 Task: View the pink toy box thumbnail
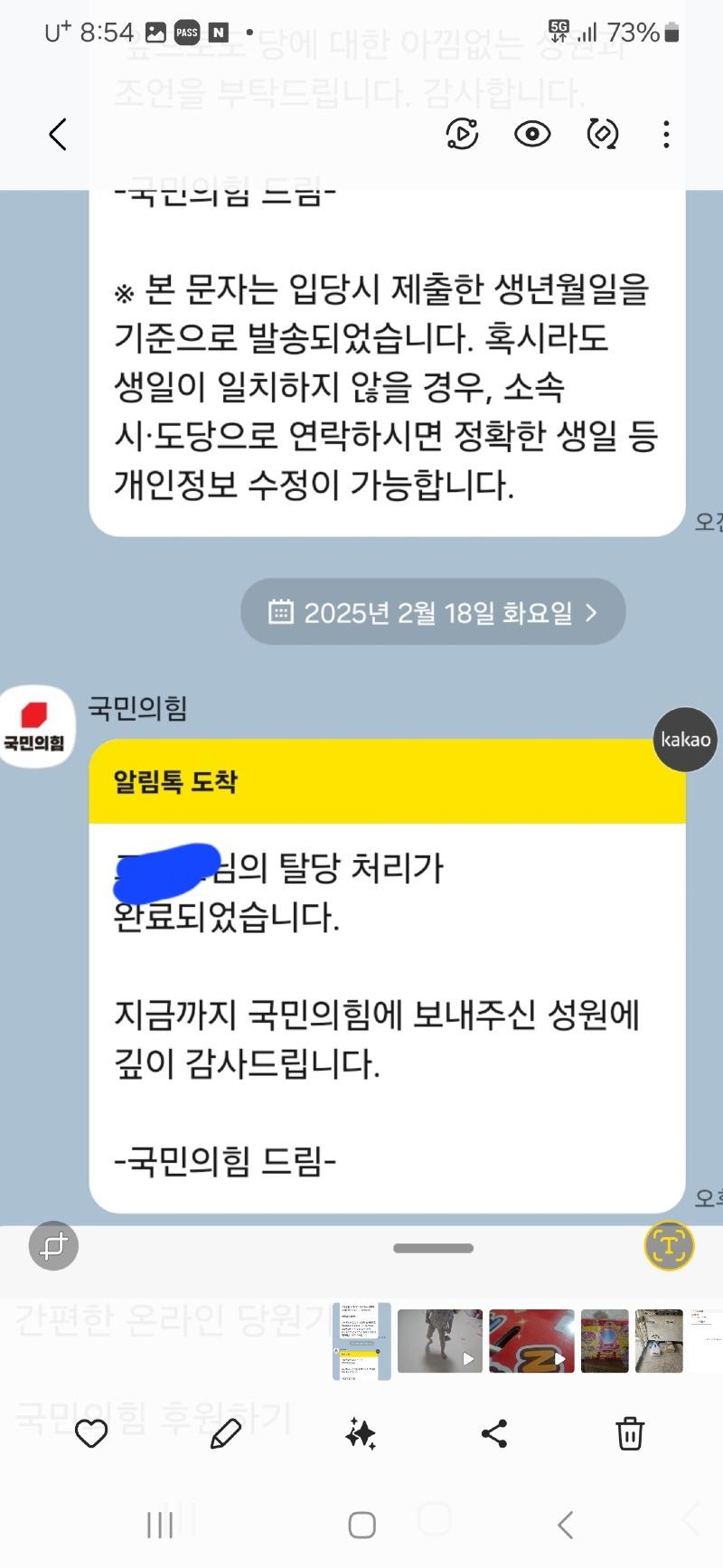(605, 1341)
